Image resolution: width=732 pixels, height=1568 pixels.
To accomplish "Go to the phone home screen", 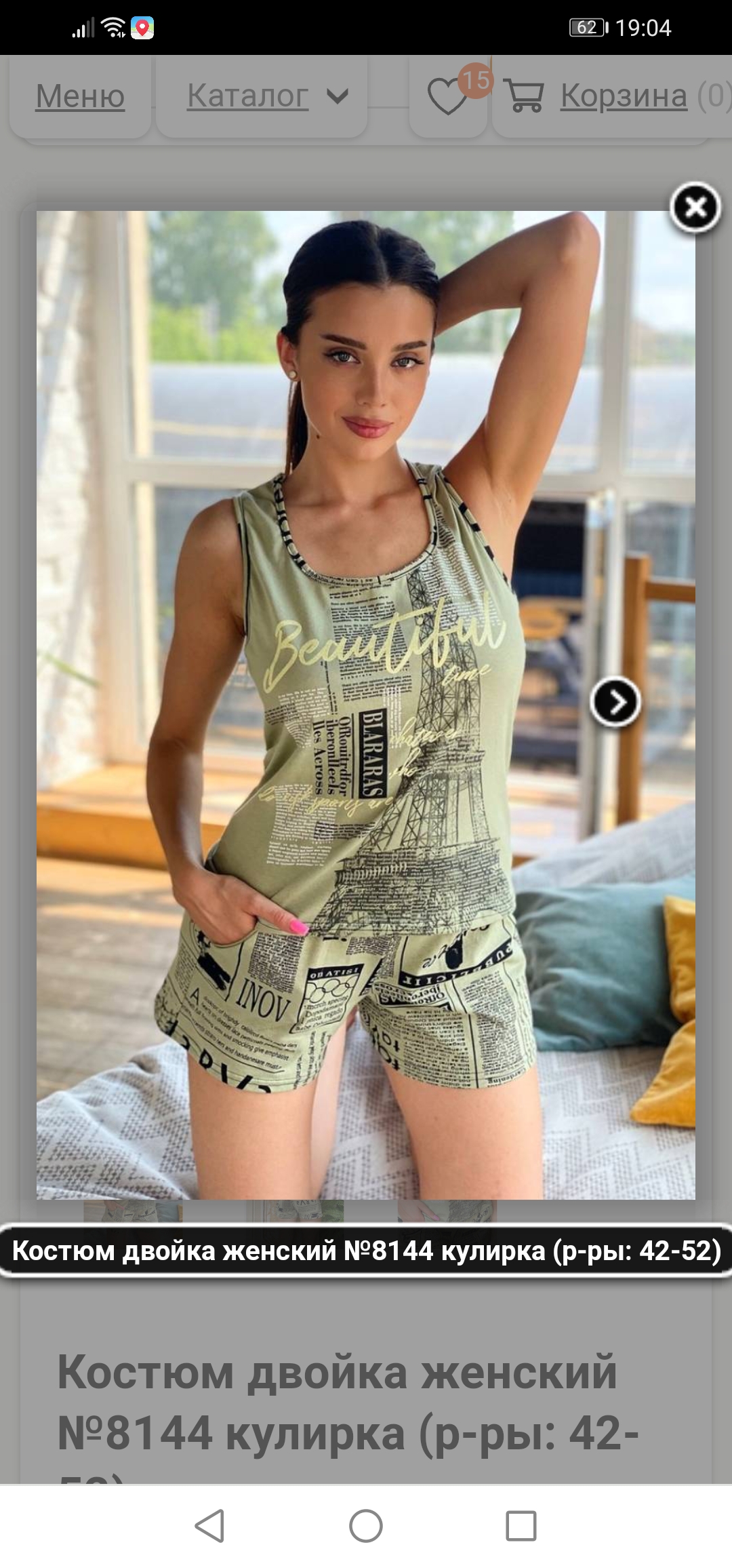I will (366, 1526).
